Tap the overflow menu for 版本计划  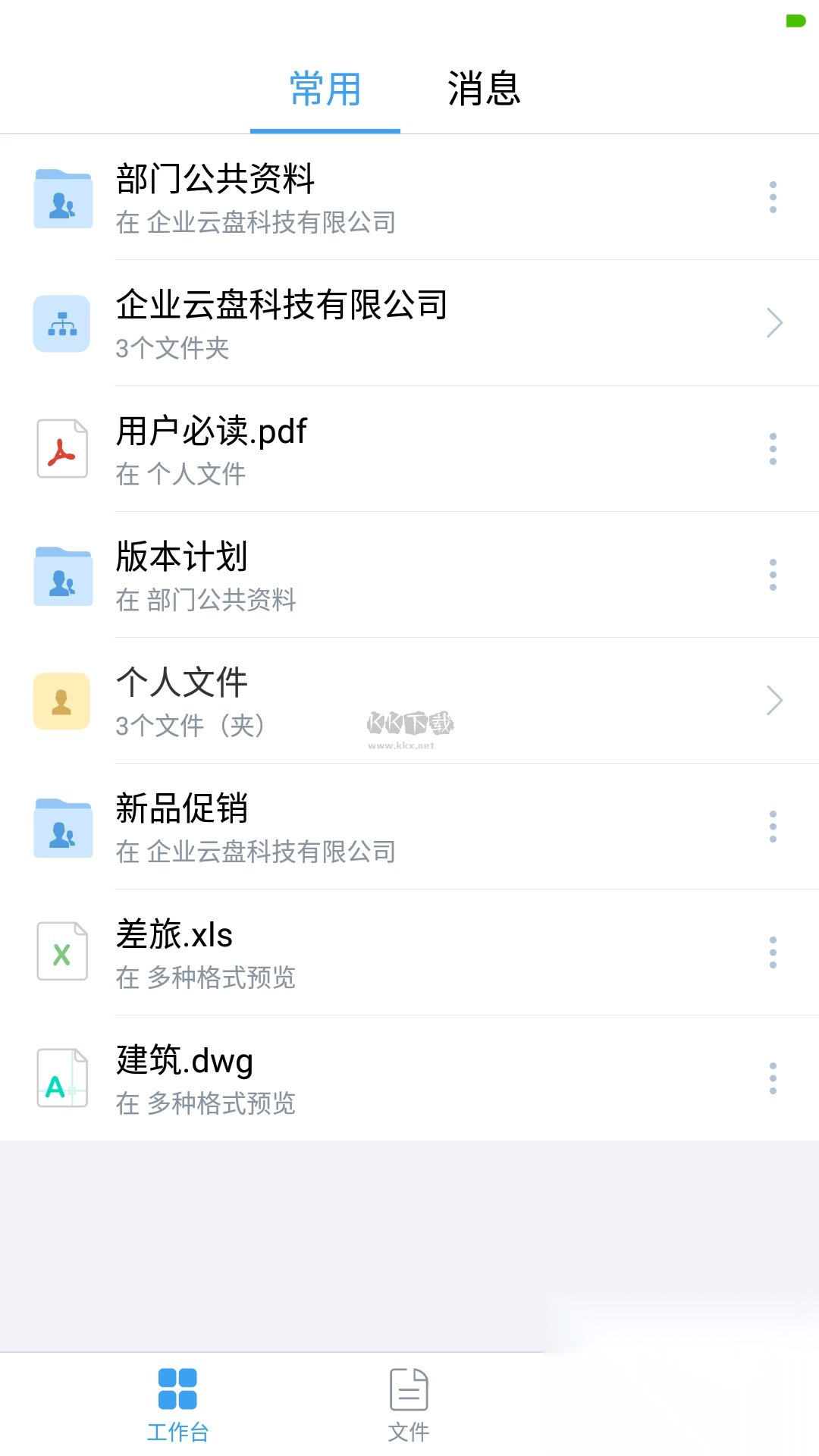[773, 575]
